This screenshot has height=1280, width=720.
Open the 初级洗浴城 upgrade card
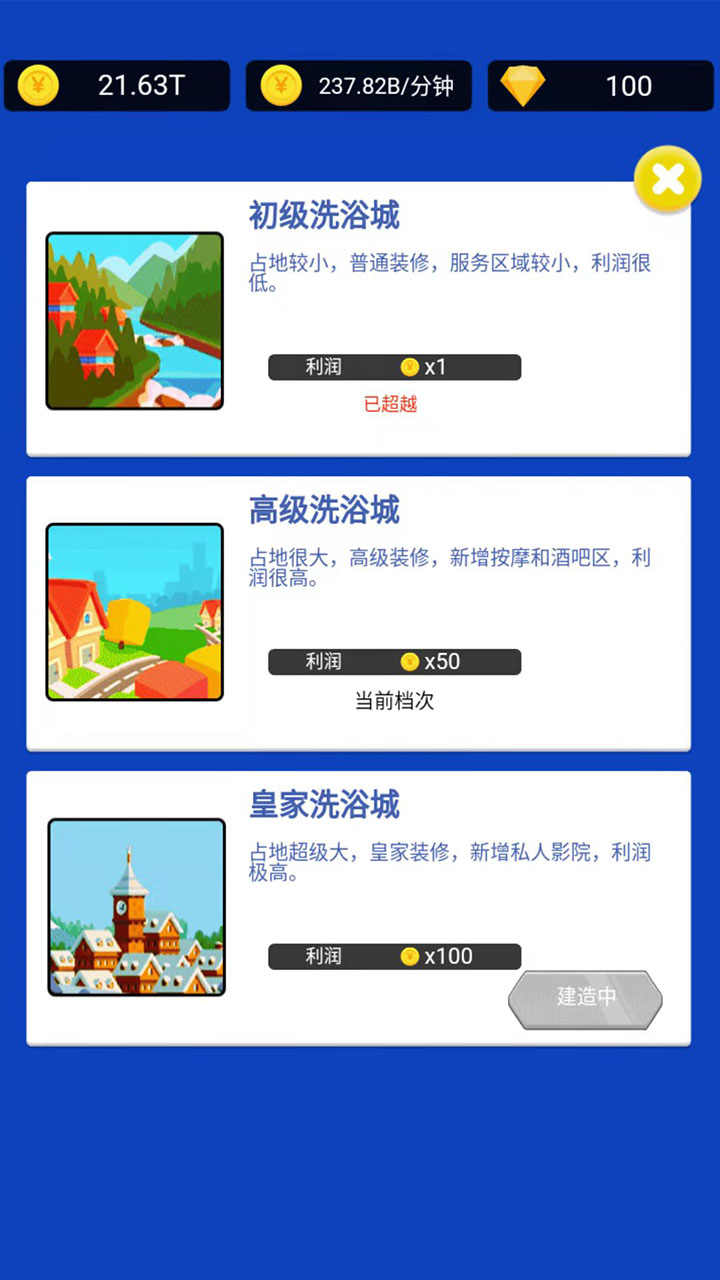(358, 318)
